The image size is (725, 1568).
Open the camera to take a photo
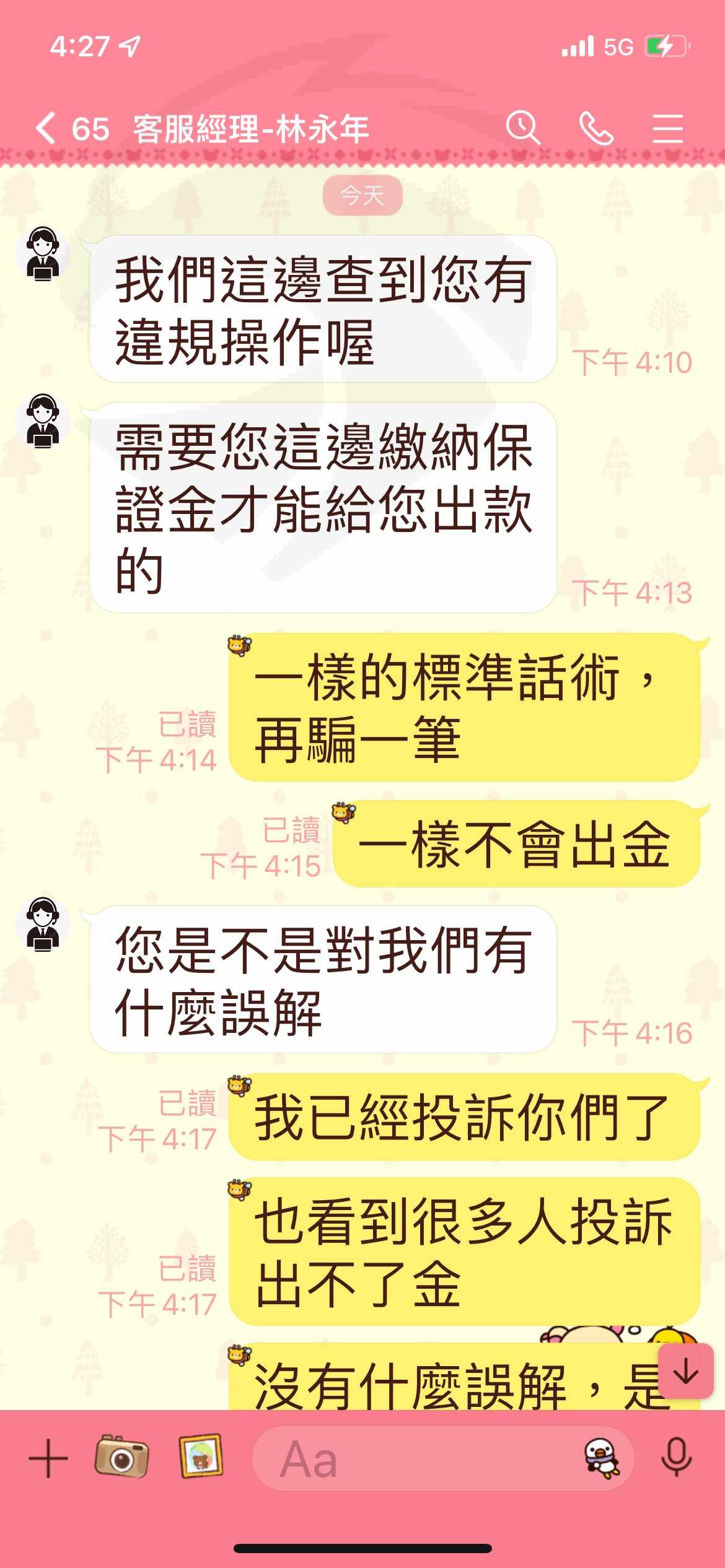[x=121, y=1458]
